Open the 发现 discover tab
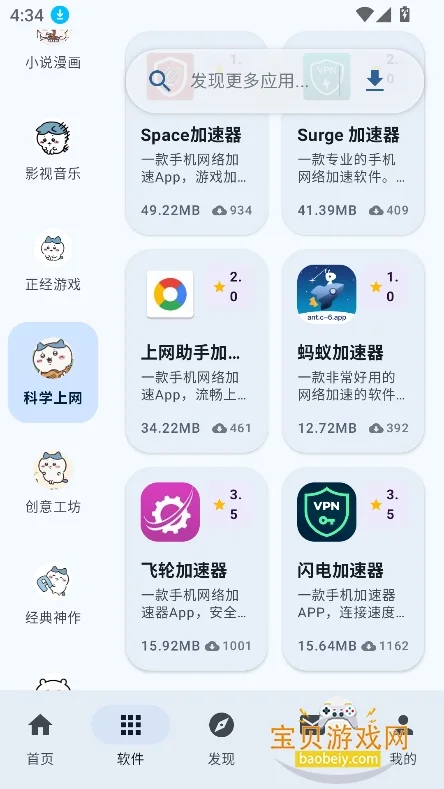The width and height of the screenshot is (444, 789). click(221, 739)
